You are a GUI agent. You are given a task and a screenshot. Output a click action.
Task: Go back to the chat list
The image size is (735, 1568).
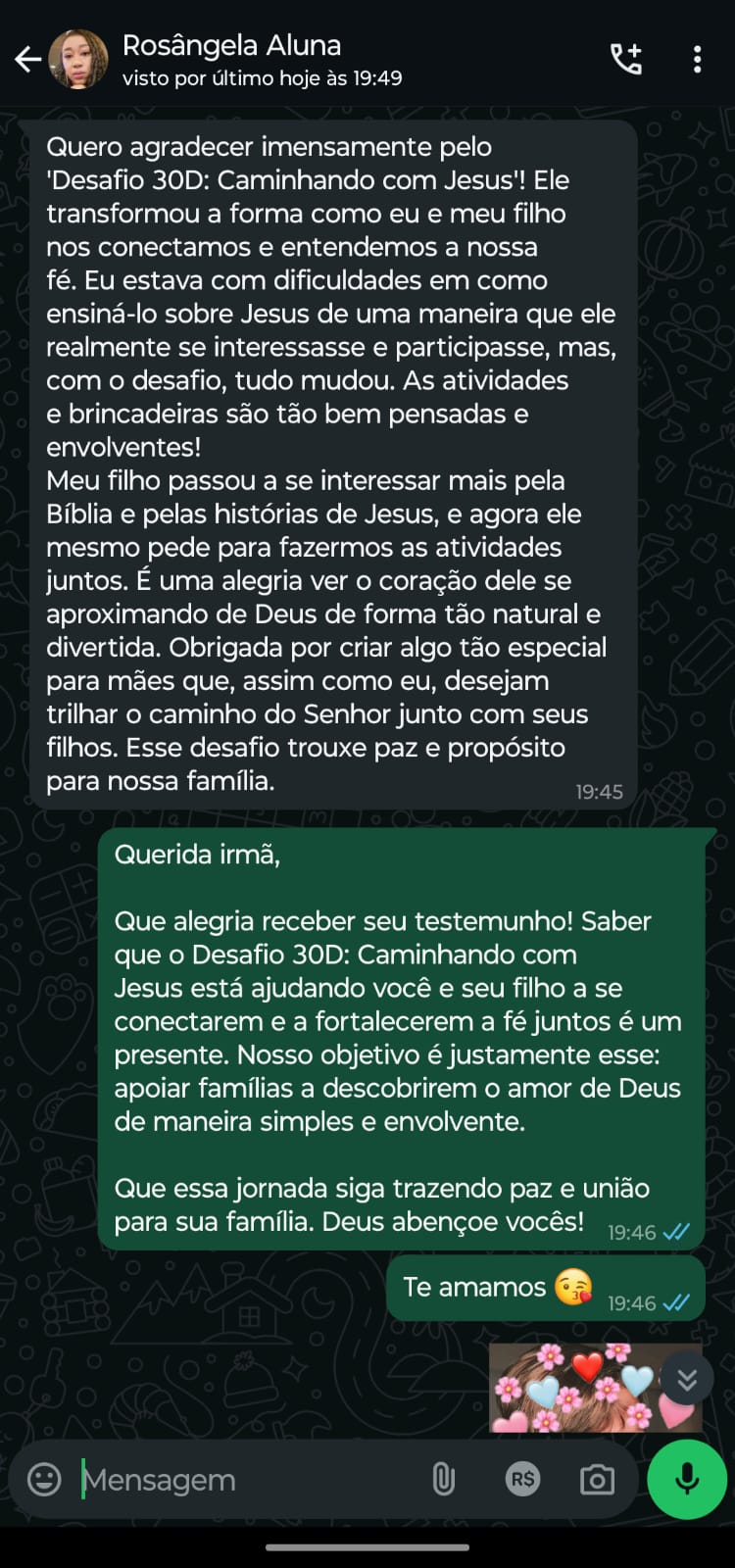[x=27, y=60]
